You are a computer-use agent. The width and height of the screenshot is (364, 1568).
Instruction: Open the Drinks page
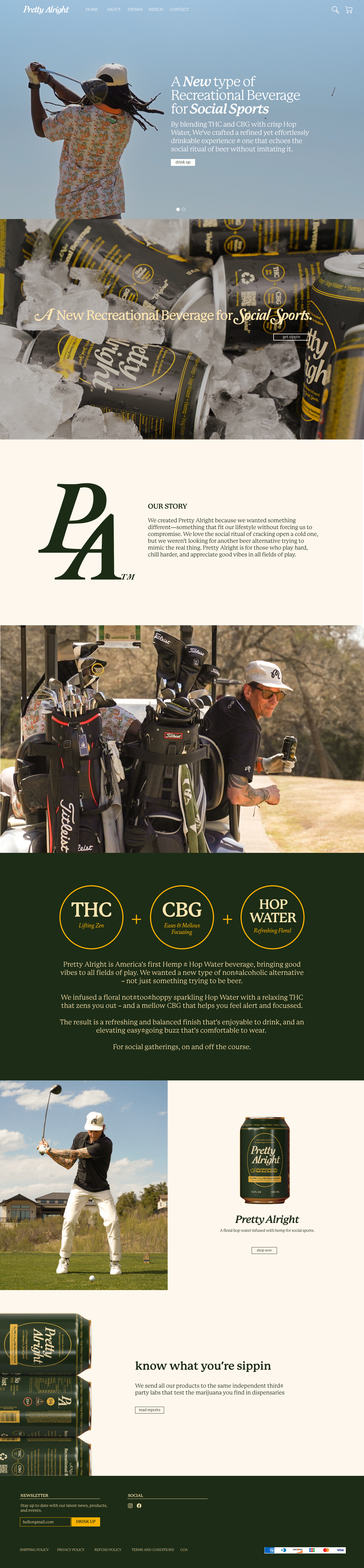(x=135, y=10)
